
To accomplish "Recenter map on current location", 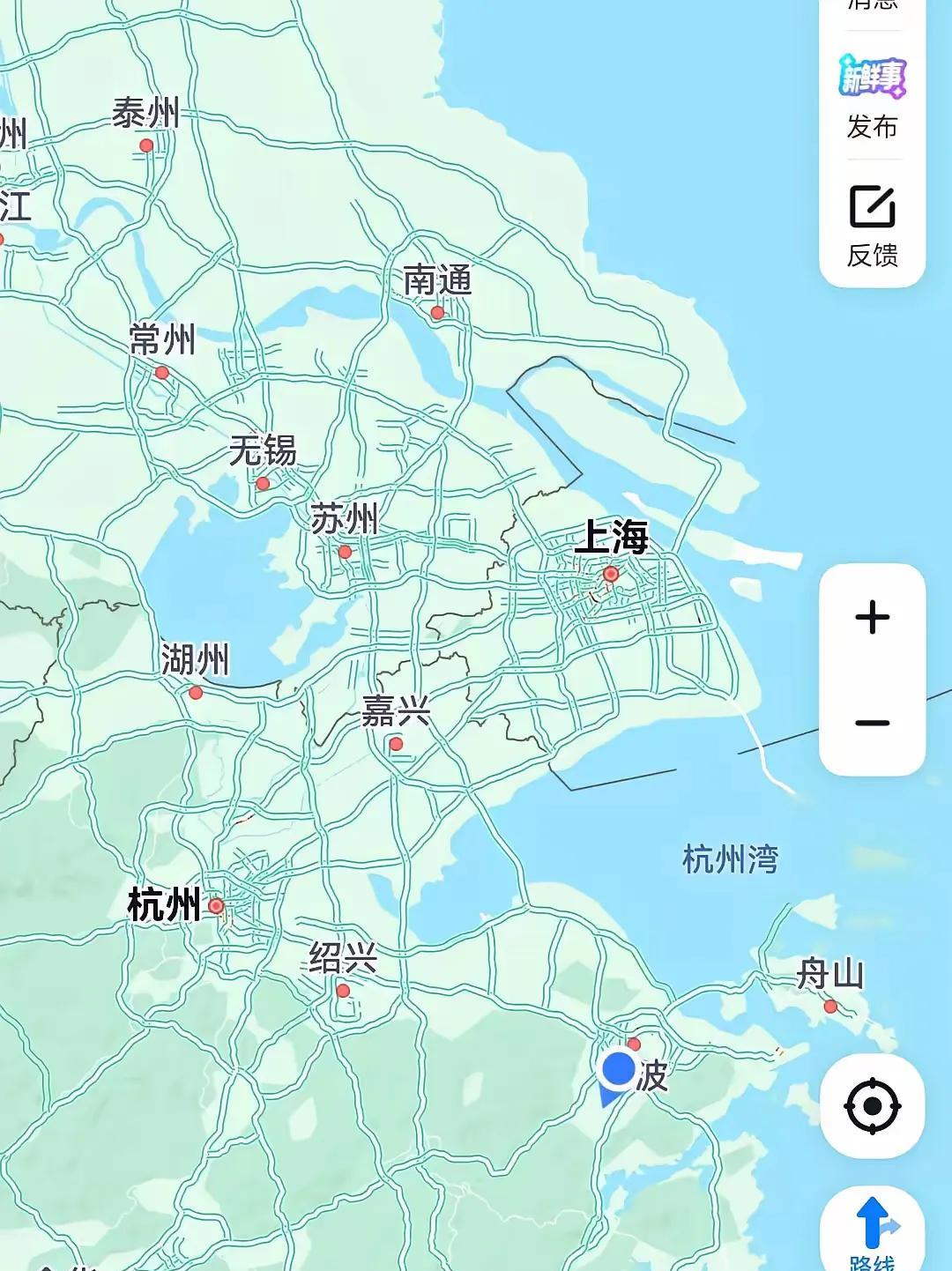I will (x=872, y=1105).
